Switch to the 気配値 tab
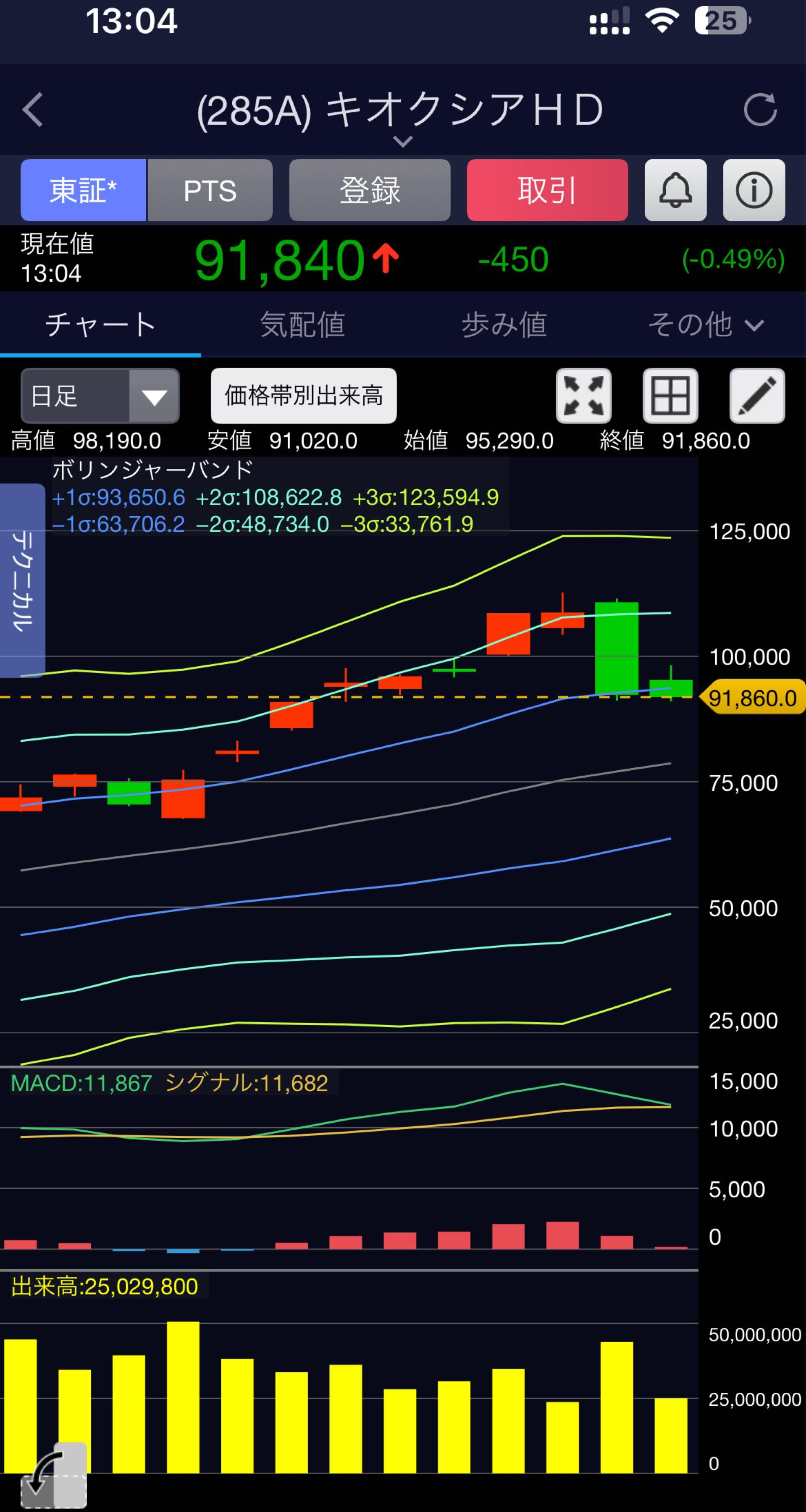This screenshot has height=1512, width=806. point(302,325)
